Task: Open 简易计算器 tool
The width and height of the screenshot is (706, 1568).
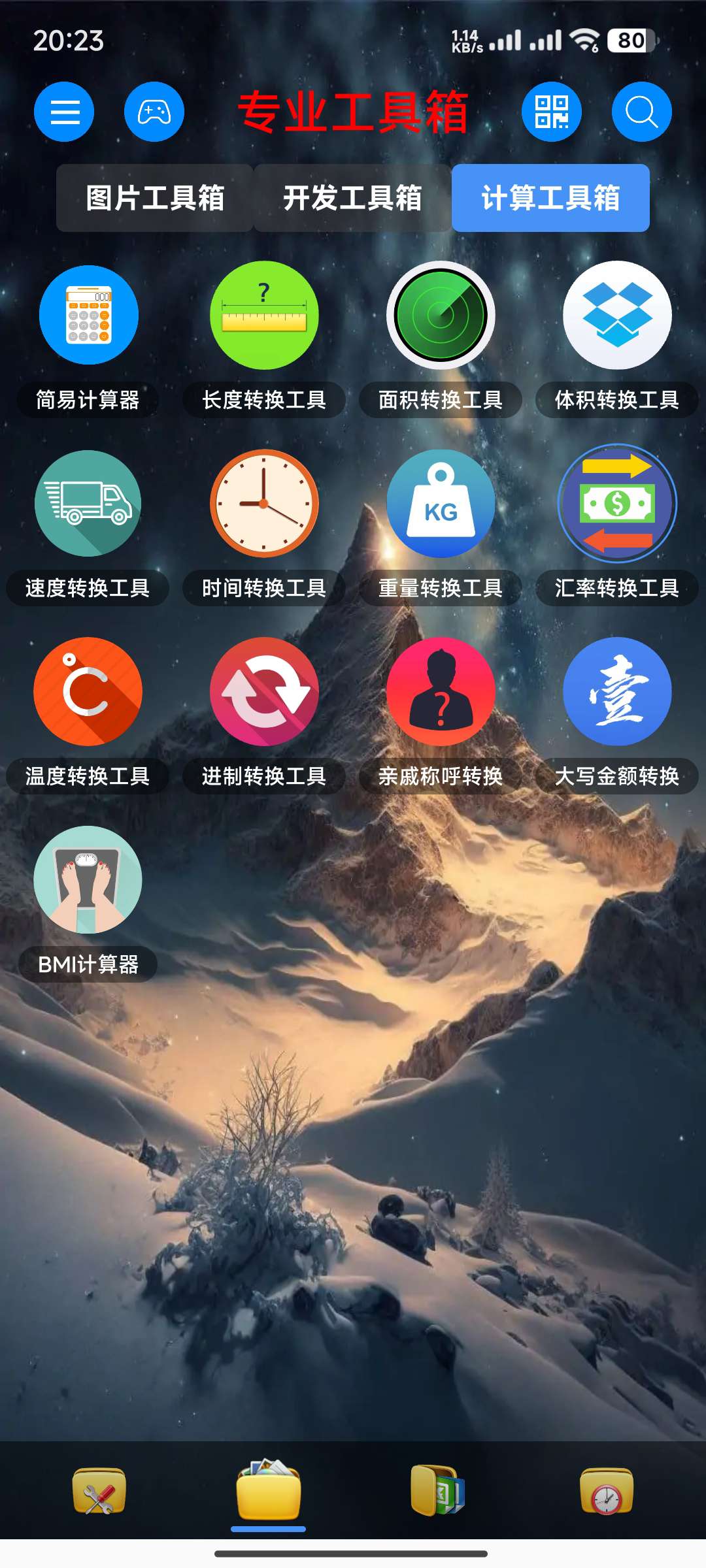Action: (88, 316)
